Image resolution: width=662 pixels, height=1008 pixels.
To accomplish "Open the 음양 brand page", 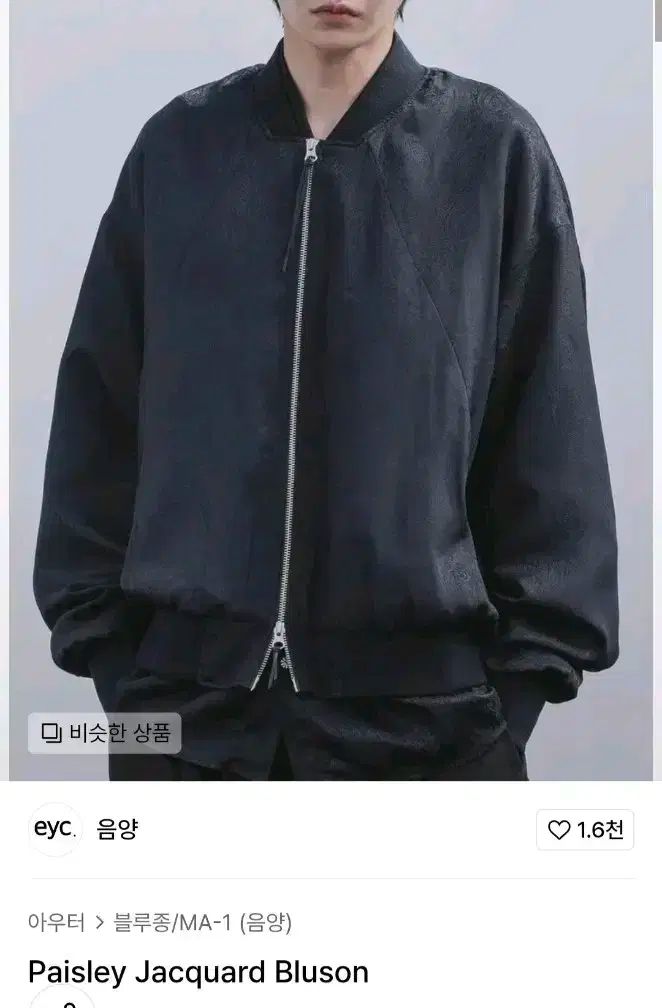I will point(117,829).
